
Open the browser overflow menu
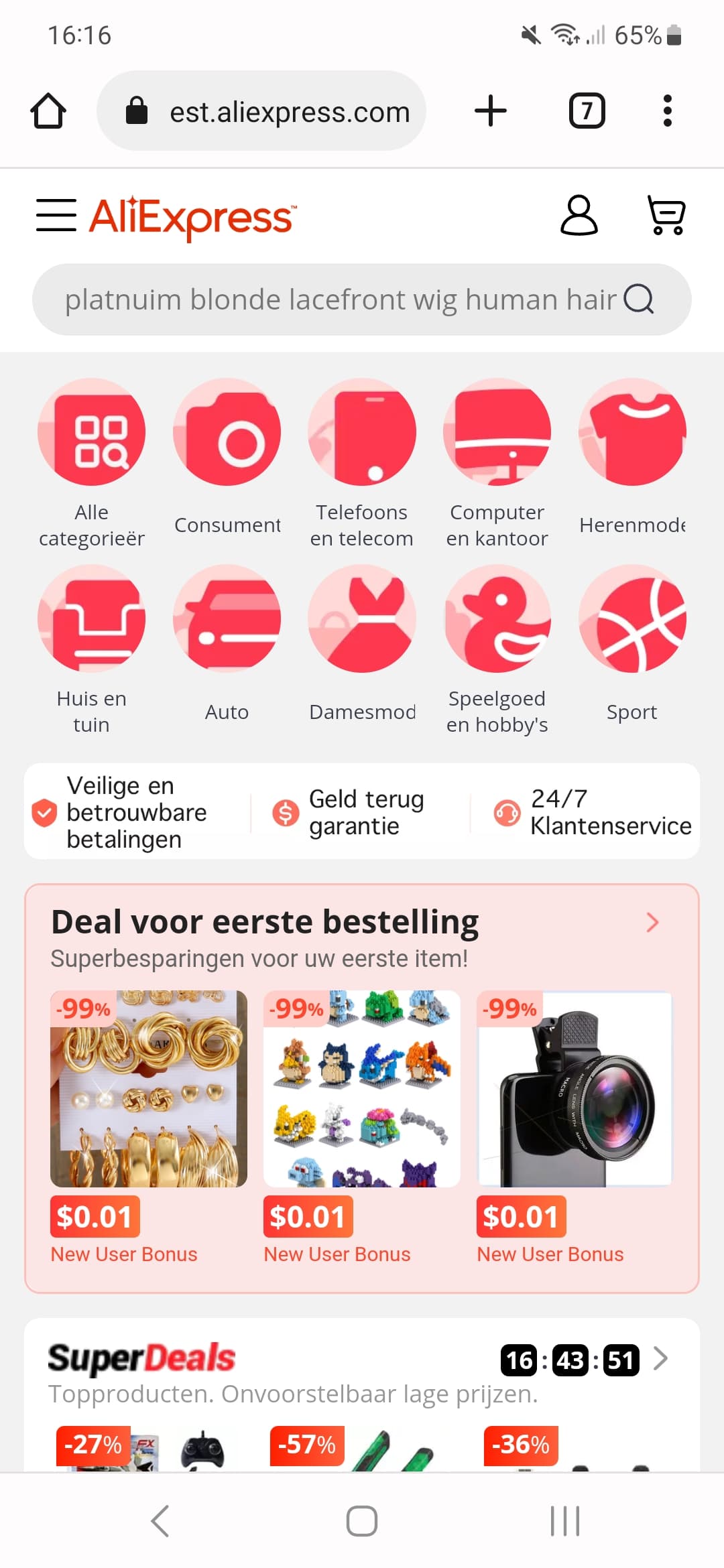pyautogui.click(x=667, y=111)
